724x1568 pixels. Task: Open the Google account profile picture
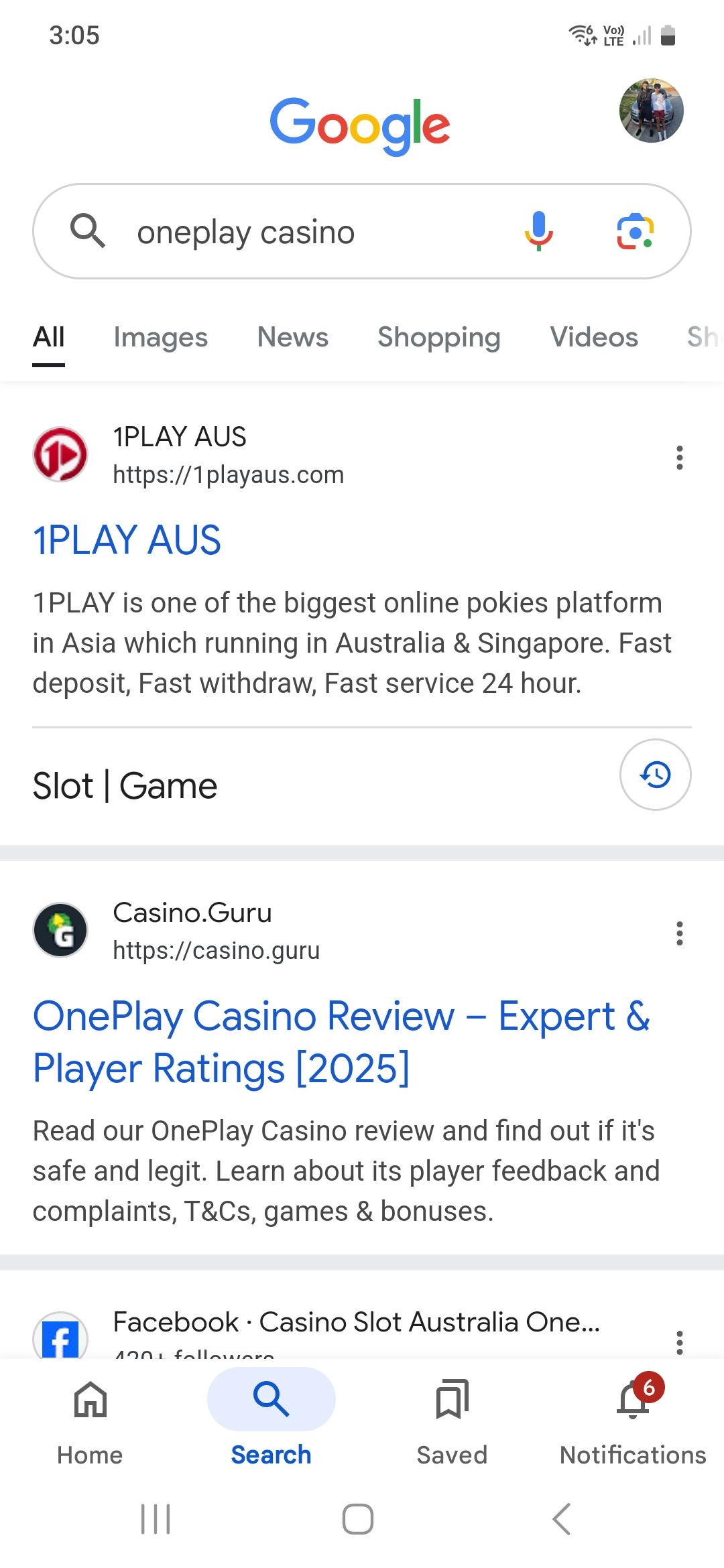pyautogui.click(x=651, y=111)
